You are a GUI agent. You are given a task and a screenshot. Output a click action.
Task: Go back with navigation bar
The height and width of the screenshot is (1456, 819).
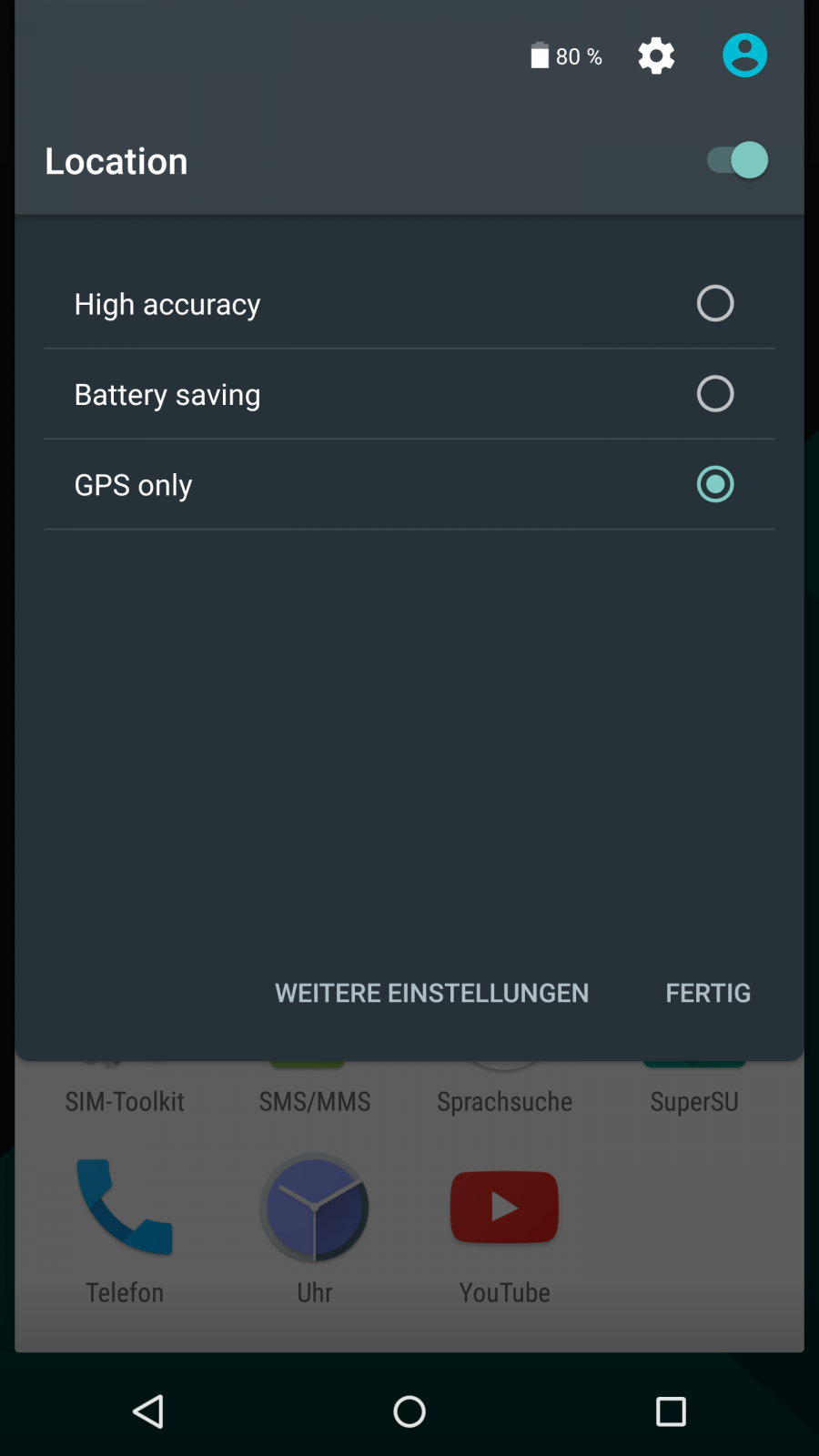tap(148, 1411)
